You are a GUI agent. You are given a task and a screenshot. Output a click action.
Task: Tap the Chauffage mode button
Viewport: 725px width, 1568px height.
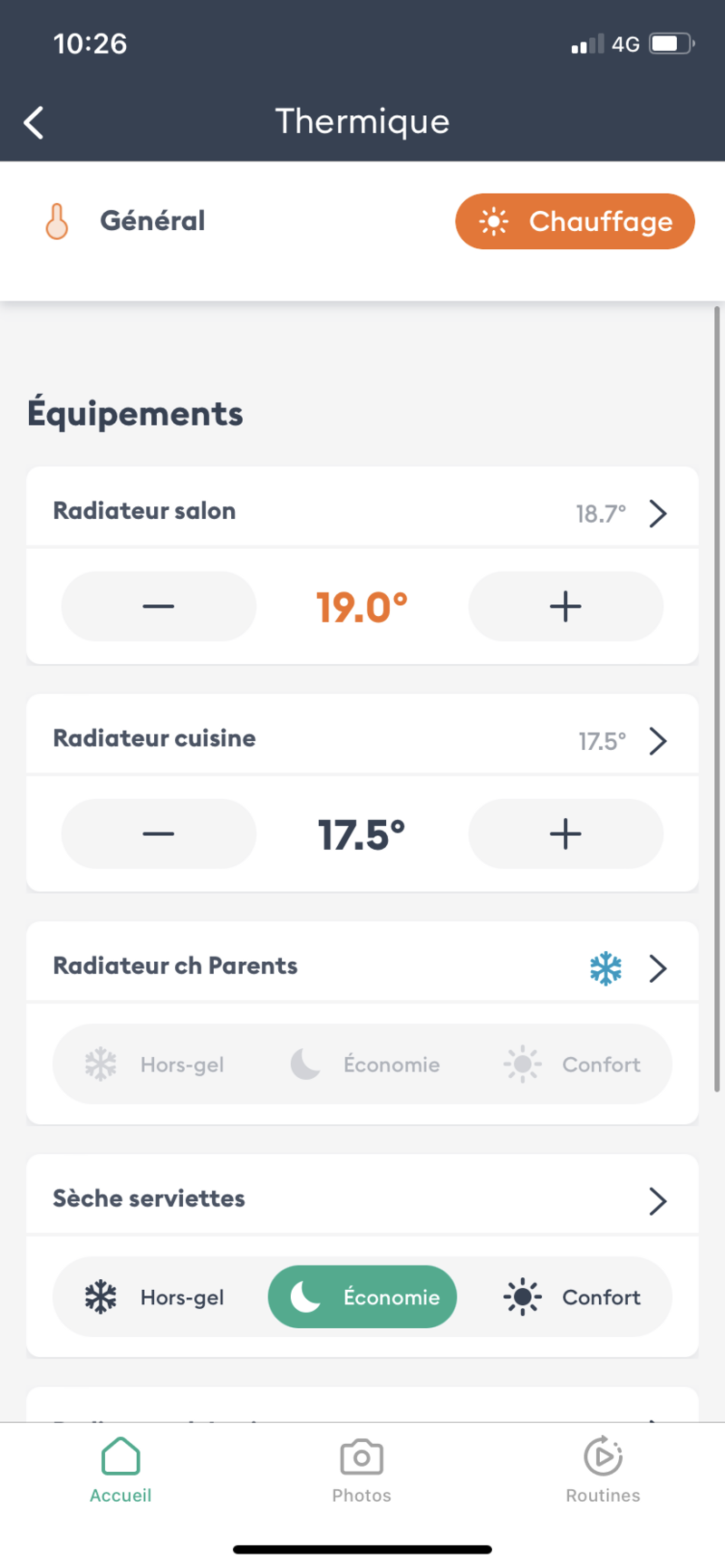pyautogui.click(x=575, y=222)
